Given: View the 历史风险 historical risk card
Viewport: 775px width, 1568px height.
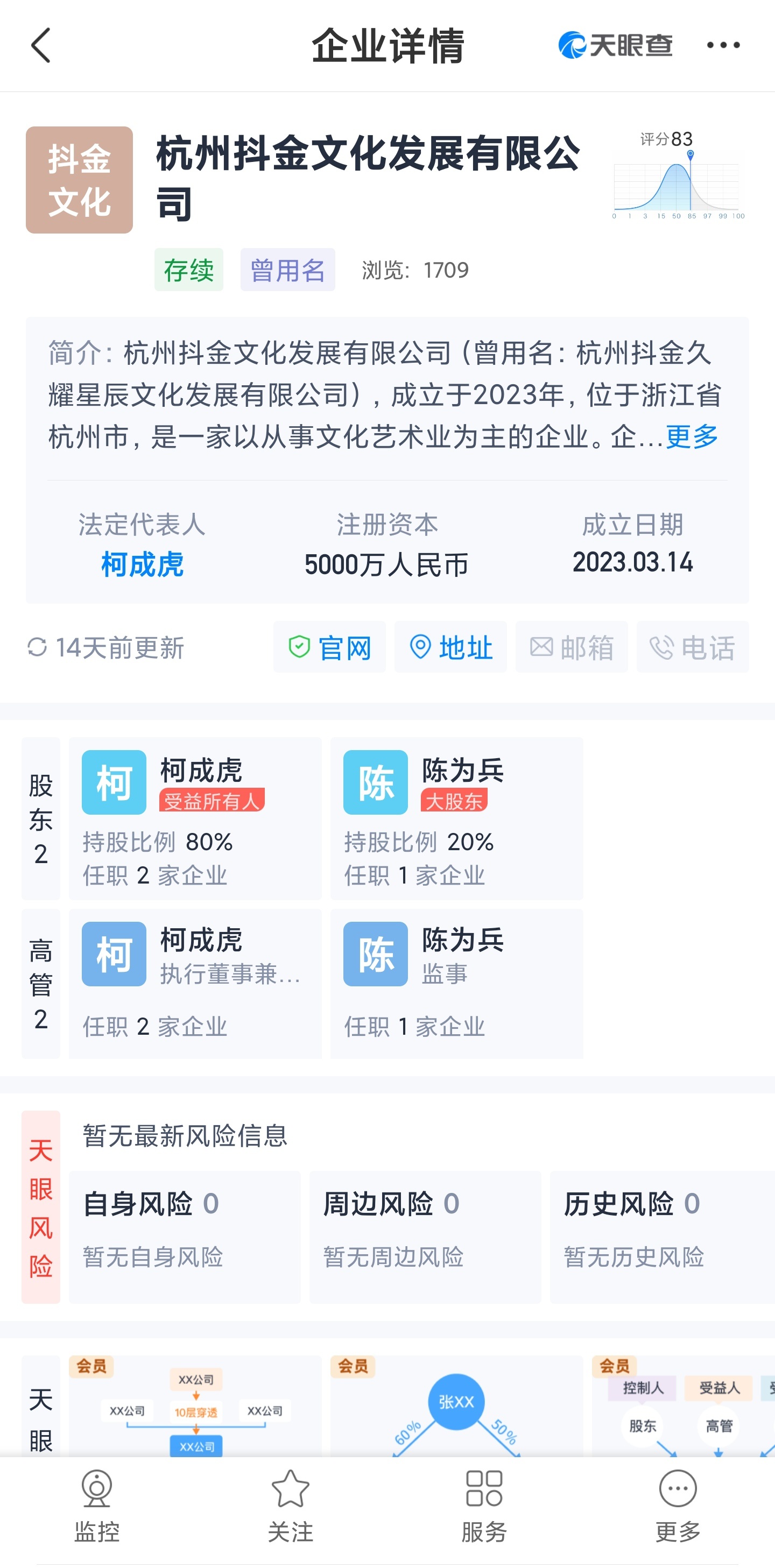Looking at the screenshot, I should tap(663, 1237).
